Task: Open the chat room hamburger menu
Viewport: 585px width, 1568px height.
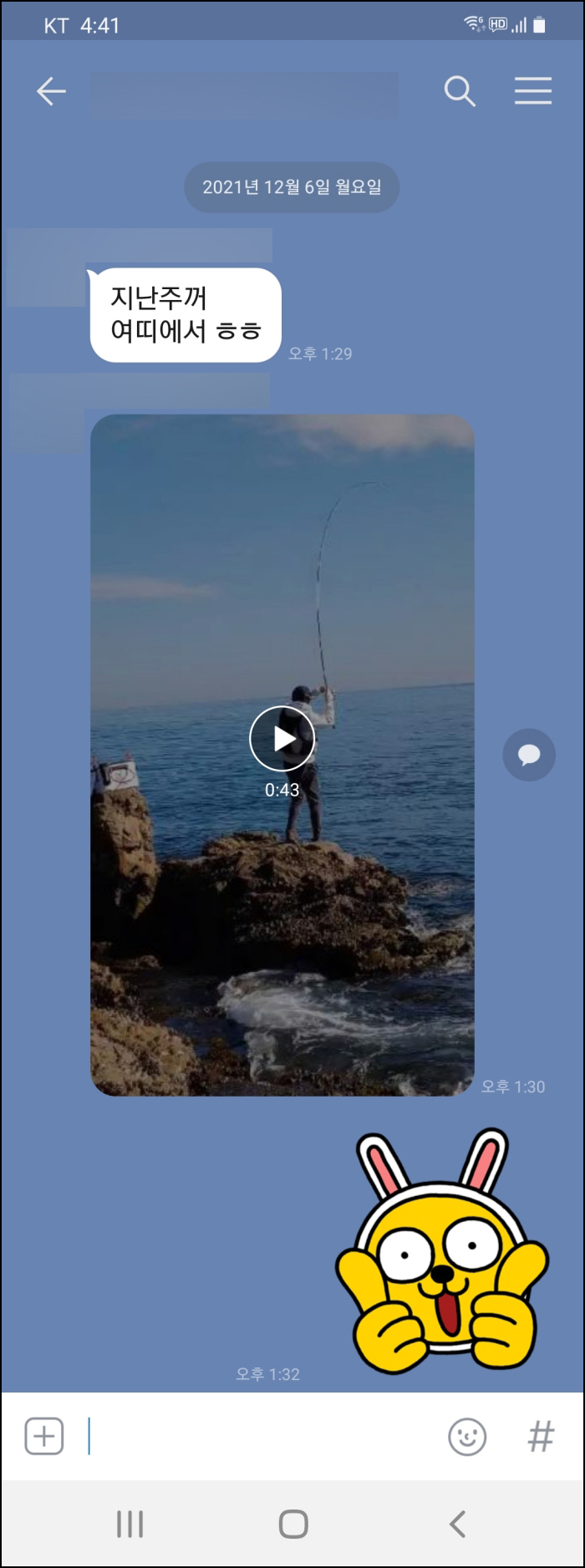Action: (x=532, y=91)
